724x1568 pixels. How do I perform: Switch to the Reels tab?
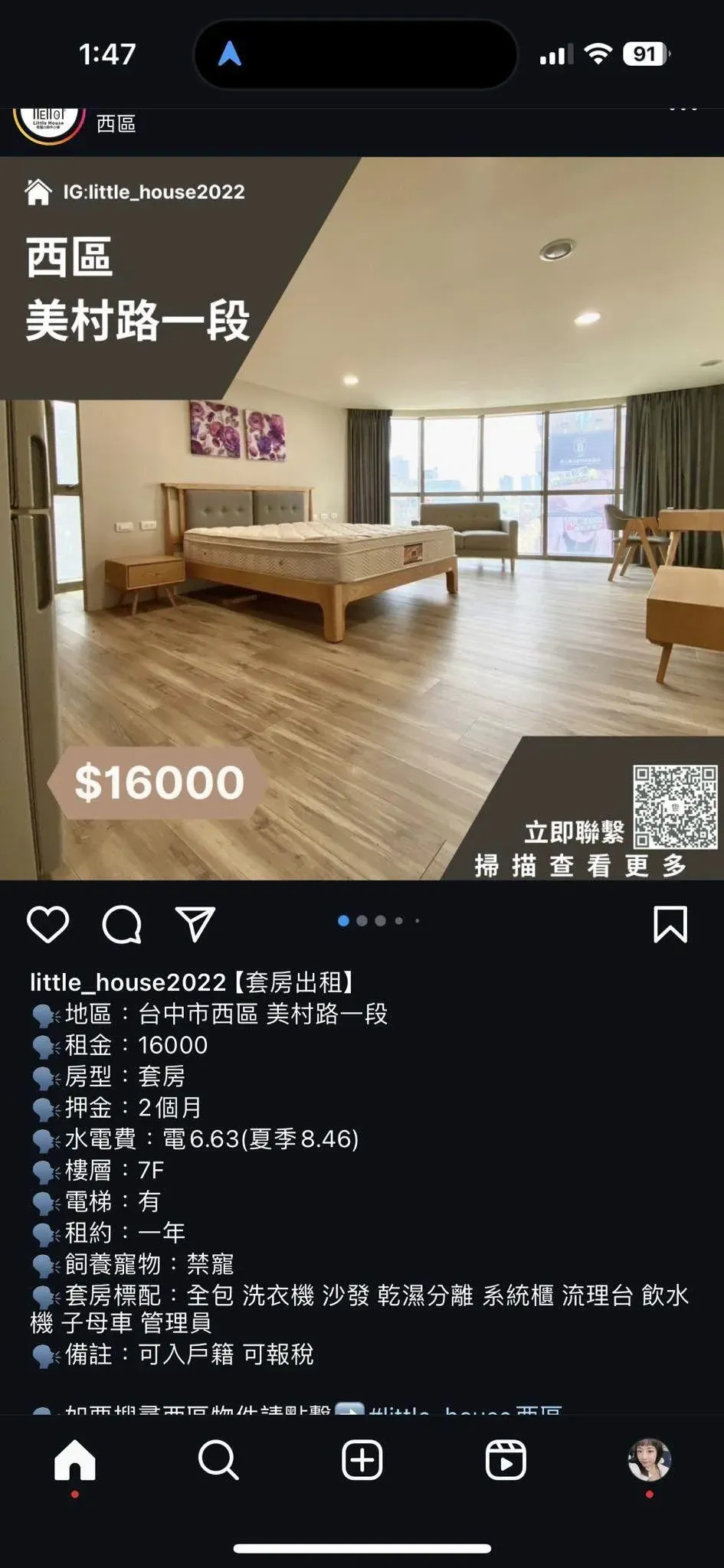[x=506, y=1459]
